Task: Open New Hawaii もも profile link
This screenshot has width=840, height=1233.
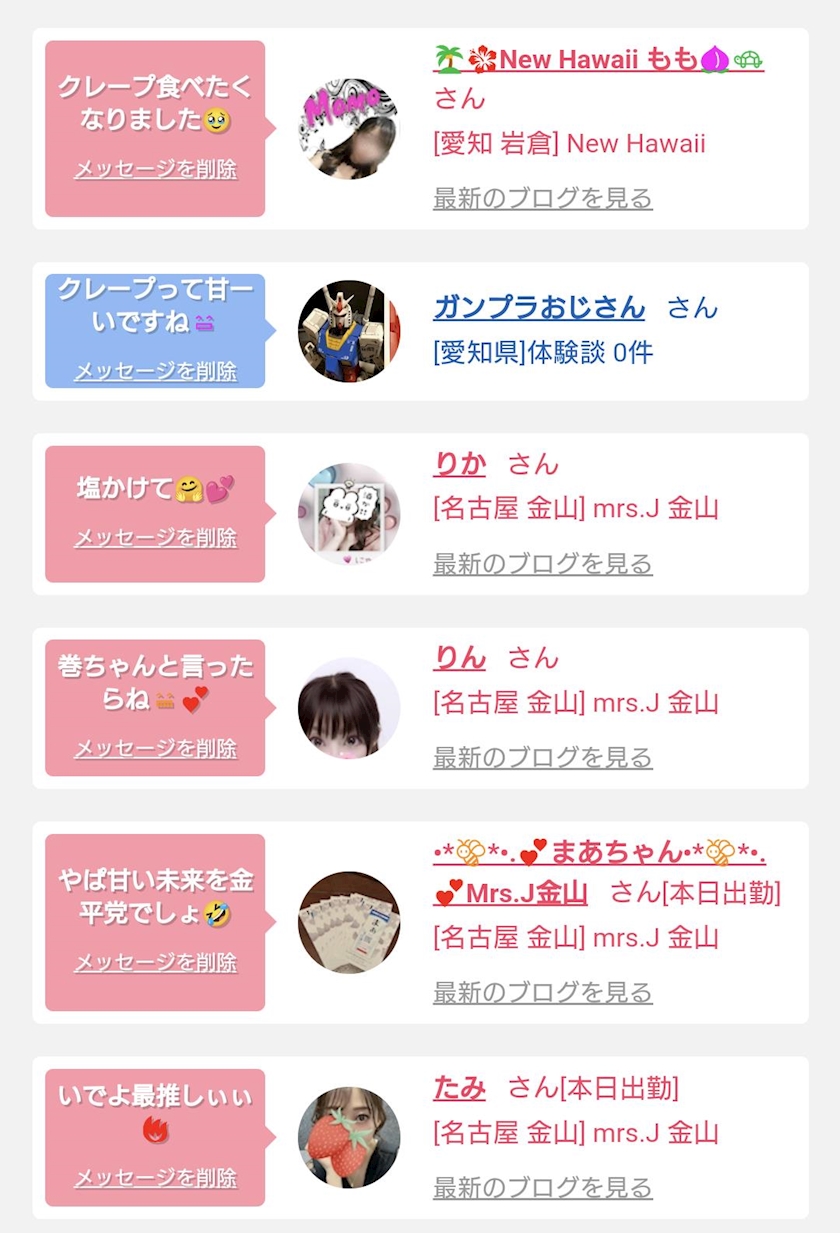Action: point(598,59)
